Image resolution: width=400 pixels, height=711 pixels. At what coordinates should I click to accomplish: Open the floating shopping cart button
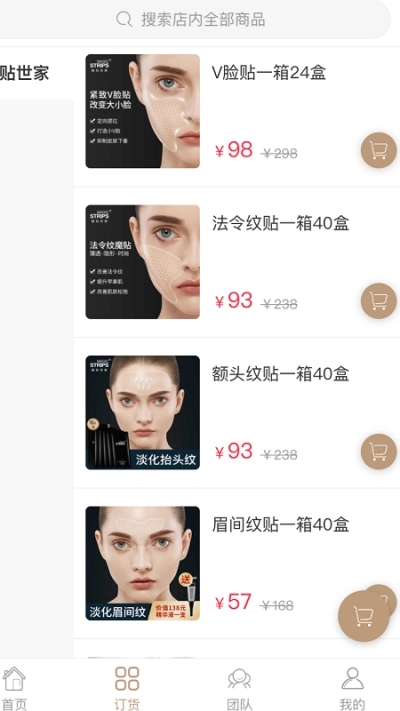pyautogui.click(x=364, y=616)
